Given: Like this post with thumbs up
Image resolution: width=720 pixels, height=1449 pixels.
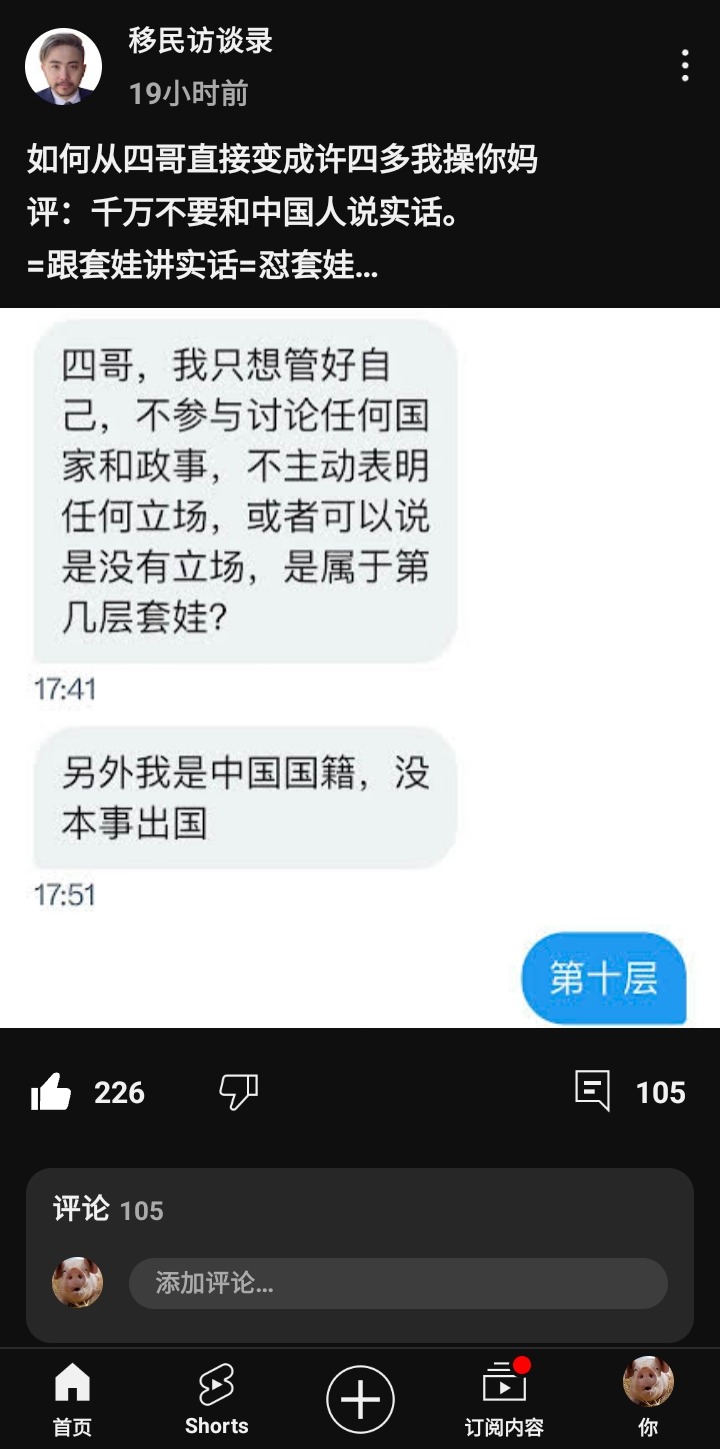Looking at the screenshot, I should tap(51, 1092).
